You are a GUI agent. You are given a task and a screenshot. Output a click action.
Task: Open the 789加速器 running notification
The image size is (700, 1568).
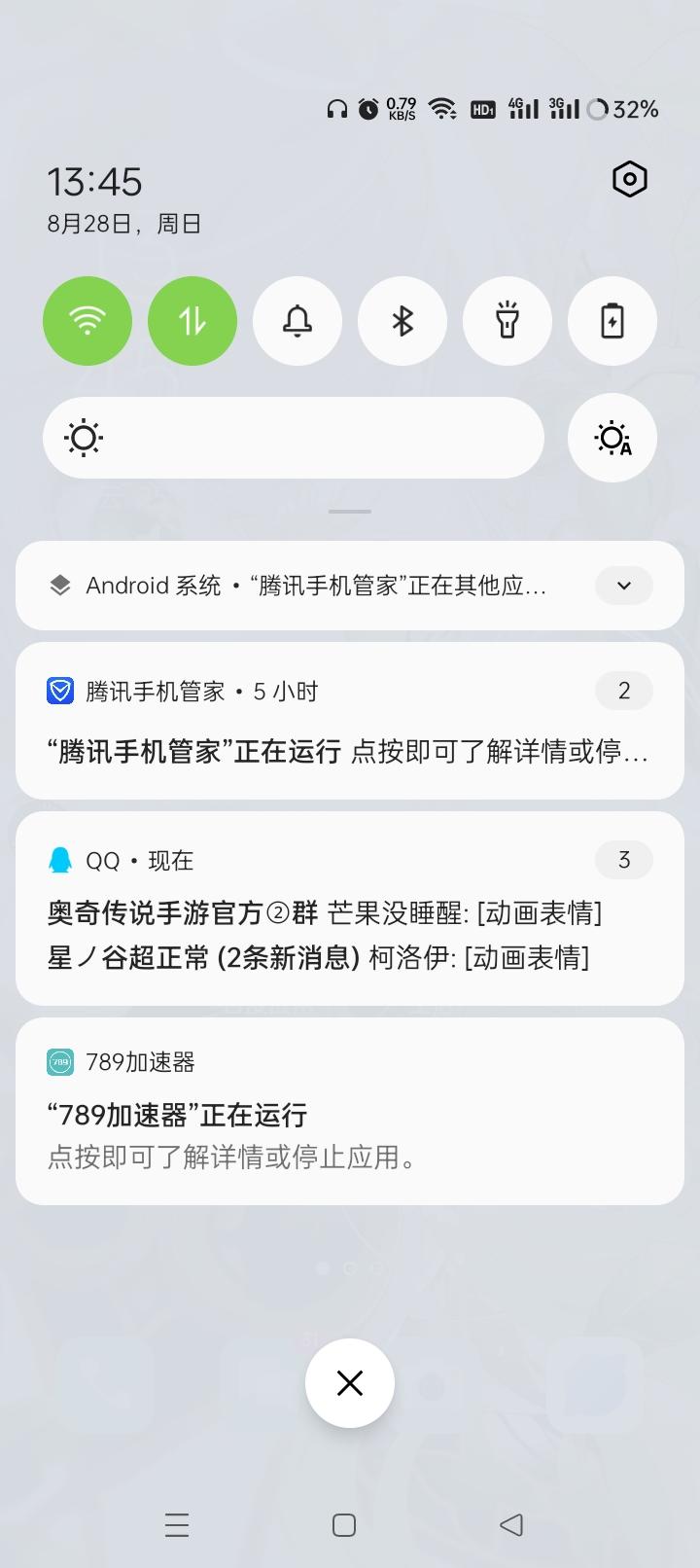(x=350, y=1111)
